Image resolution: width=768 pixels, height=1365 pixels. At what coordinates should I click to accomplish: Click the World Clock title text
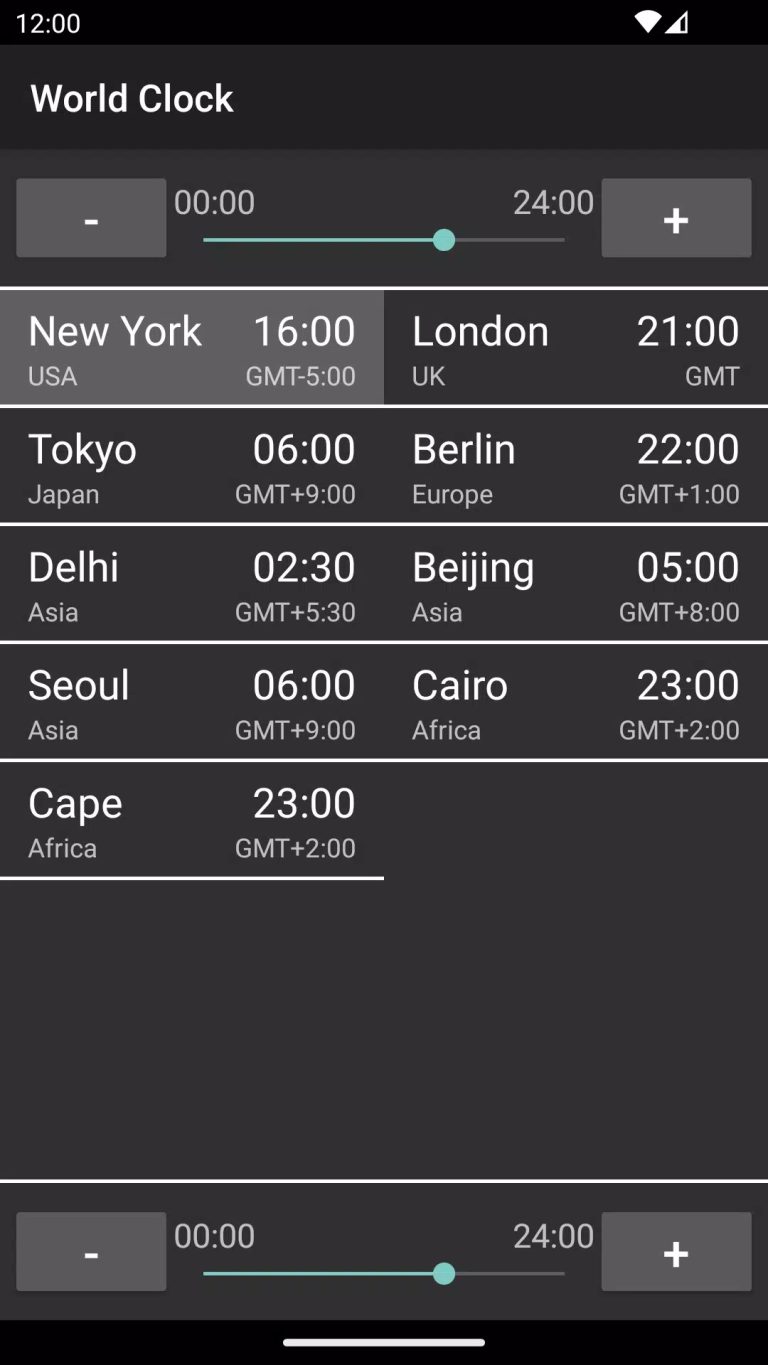tap(131, 98)
